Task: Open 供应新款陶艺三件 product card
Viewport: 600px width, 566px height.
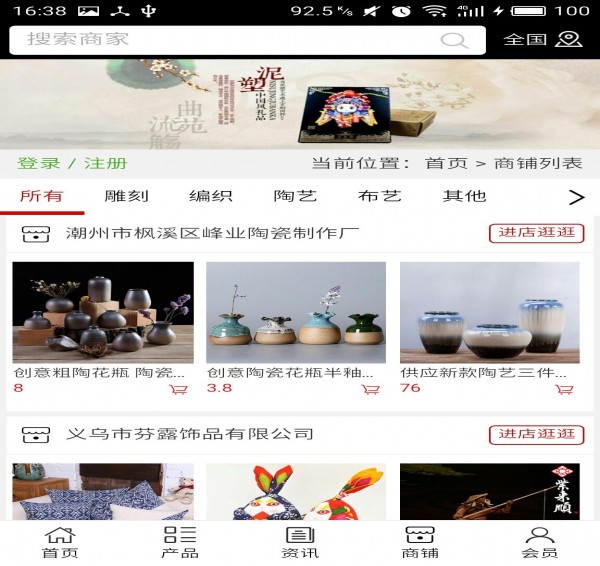Action: coord(490,313)
